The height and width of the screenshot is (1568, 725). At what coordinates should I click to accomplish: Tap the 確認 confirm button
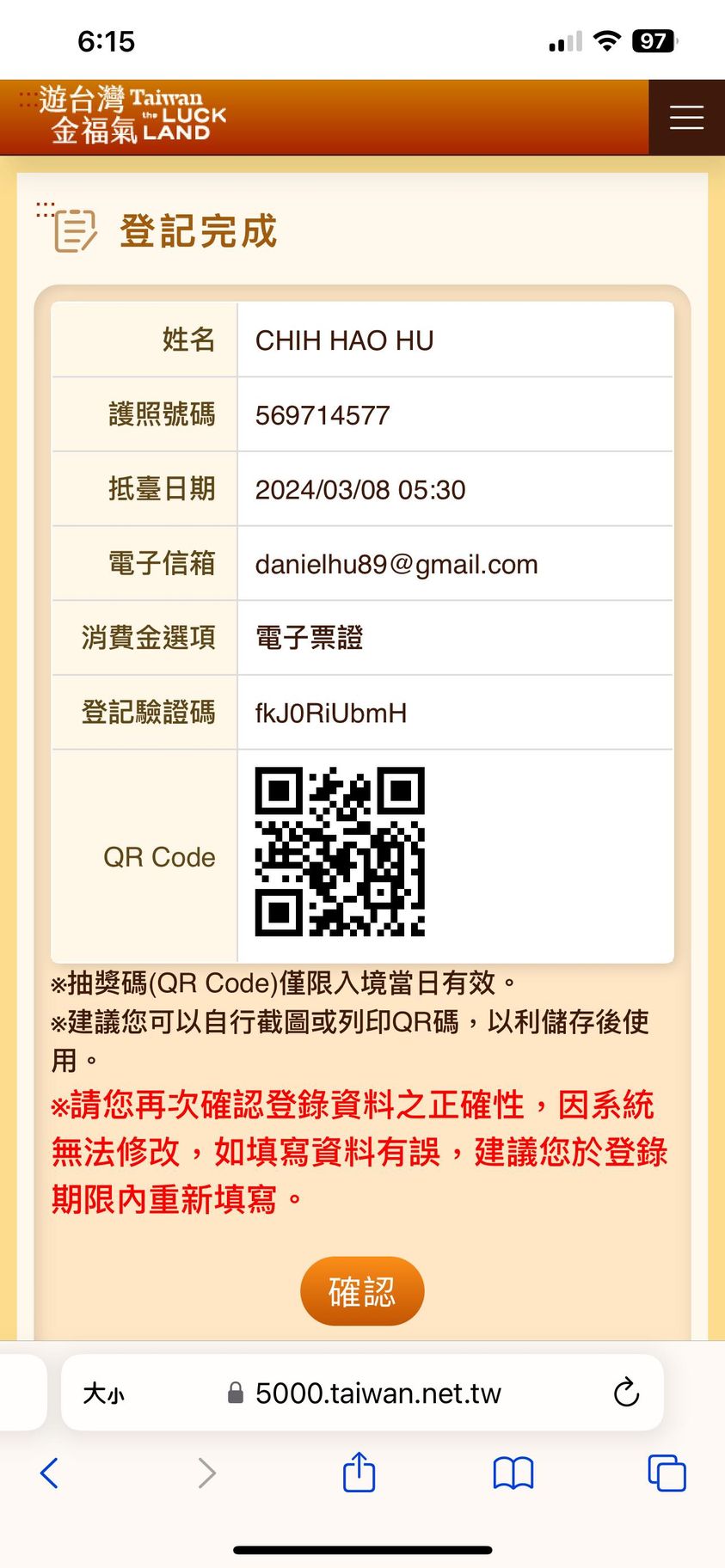(362, 1291)
